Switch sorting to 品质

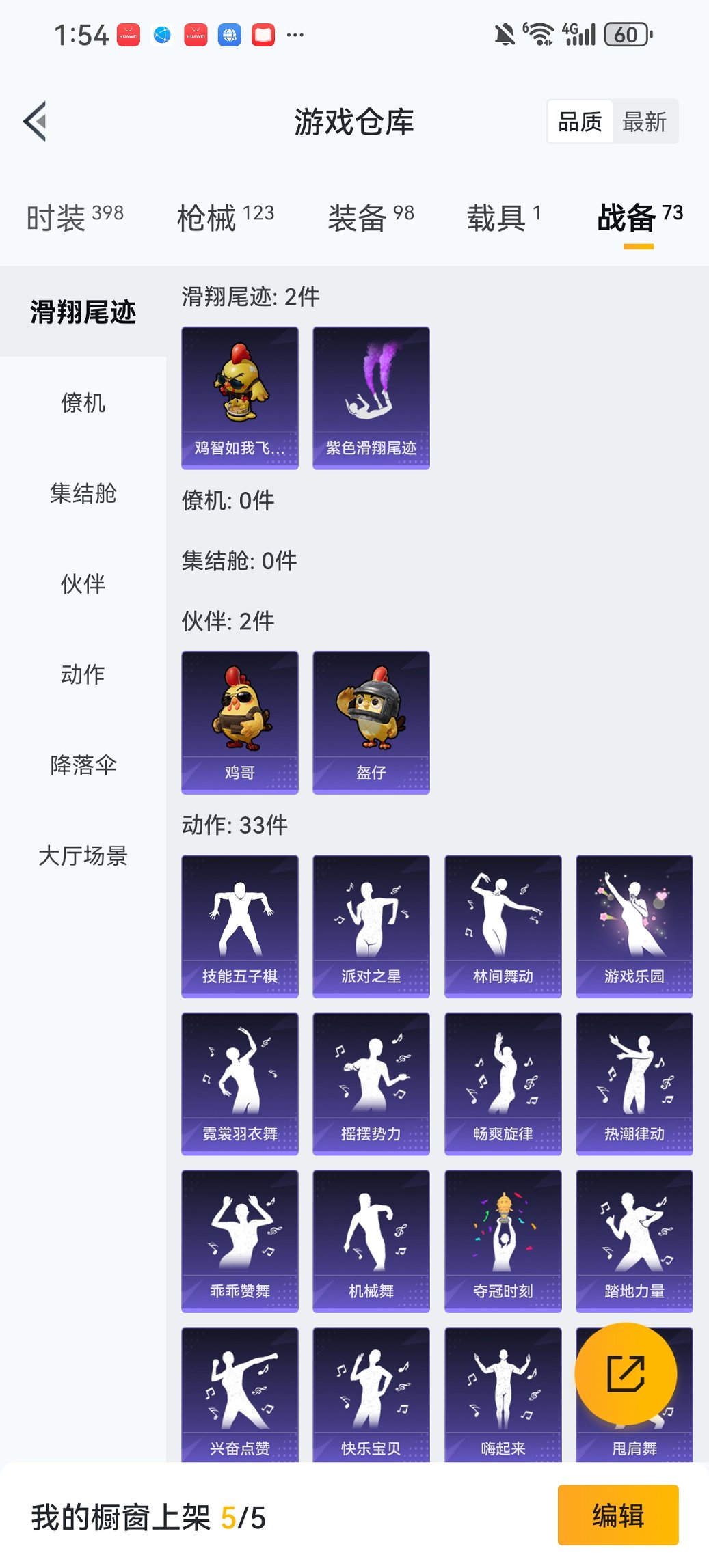tap(580, 122)
